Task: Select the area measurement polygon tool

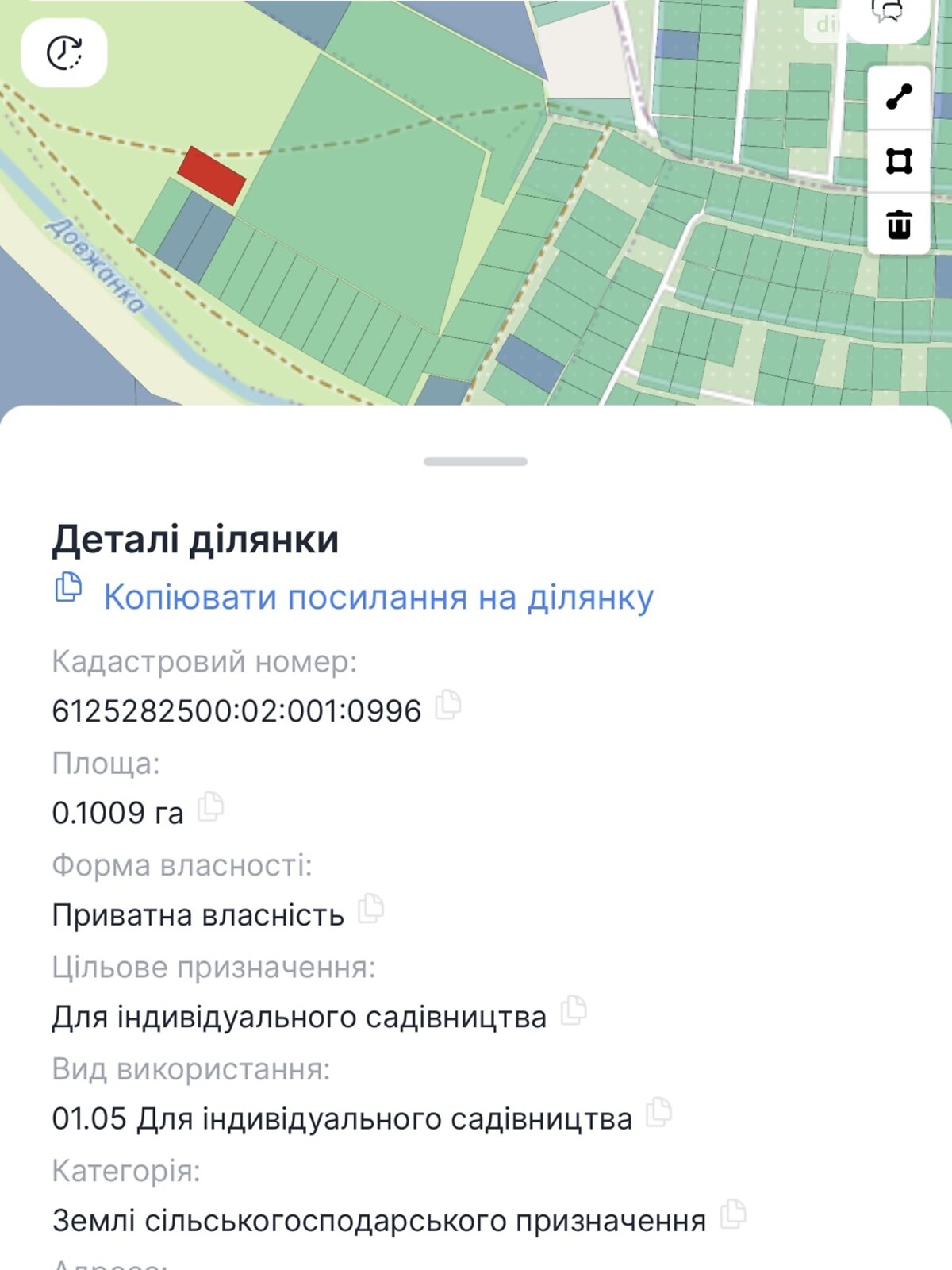Action: 899,162
